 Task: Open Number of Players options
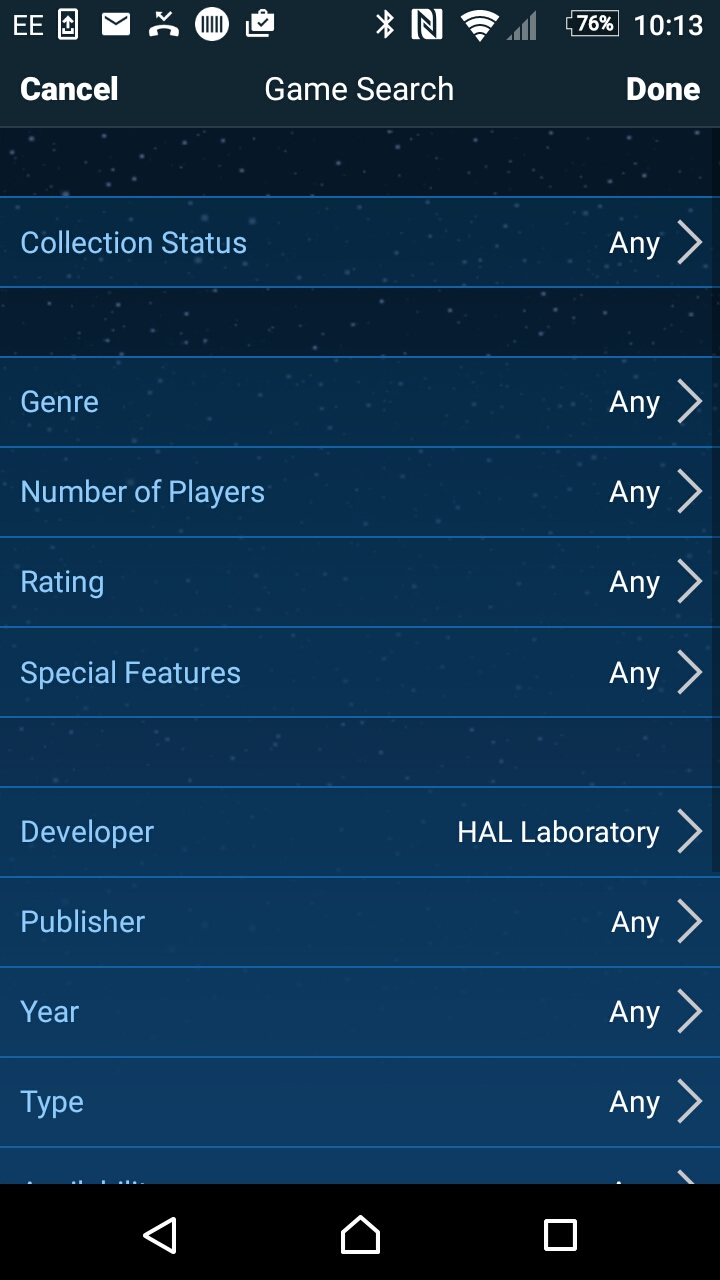pyautogui.click(x=360, y=492)
